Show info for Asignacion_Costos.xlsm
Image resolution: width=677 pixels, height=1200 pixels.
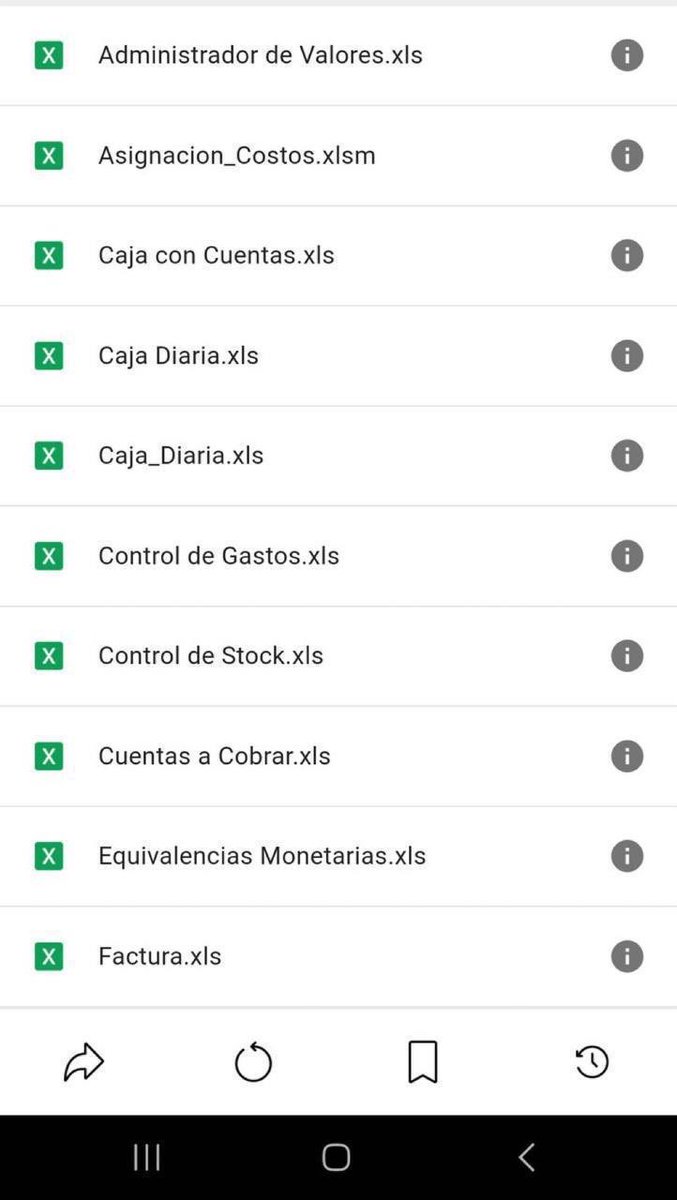coord(627,156)
